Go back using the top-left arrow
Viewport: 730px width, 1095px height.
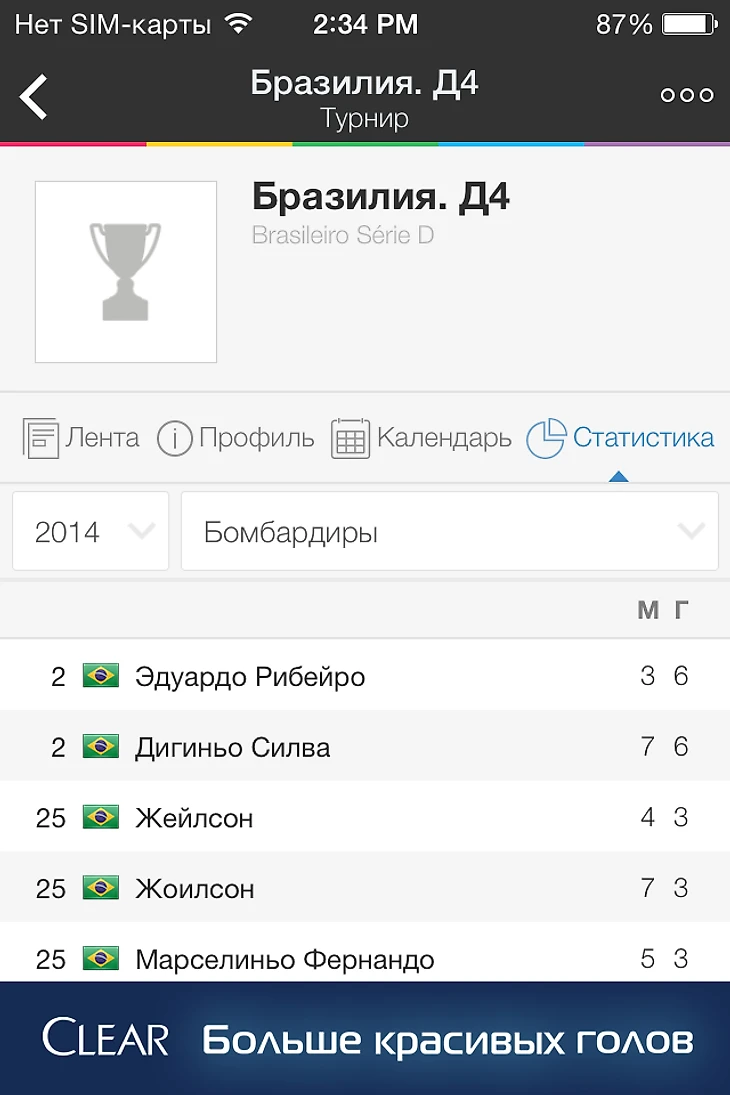[34, 97]
